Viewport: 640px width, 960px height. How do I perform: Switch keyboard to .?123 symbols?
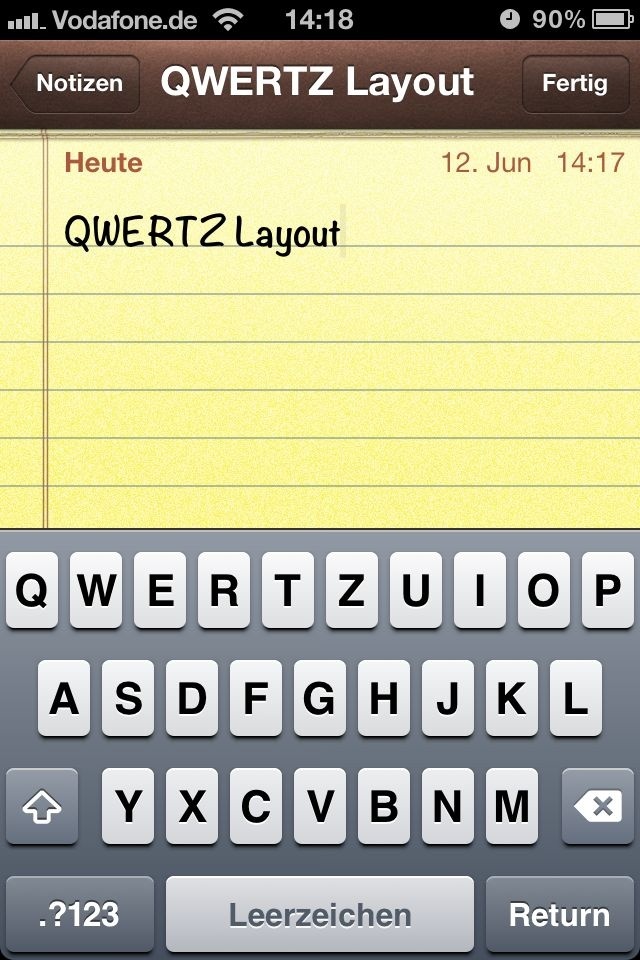(x=79, y=914)
